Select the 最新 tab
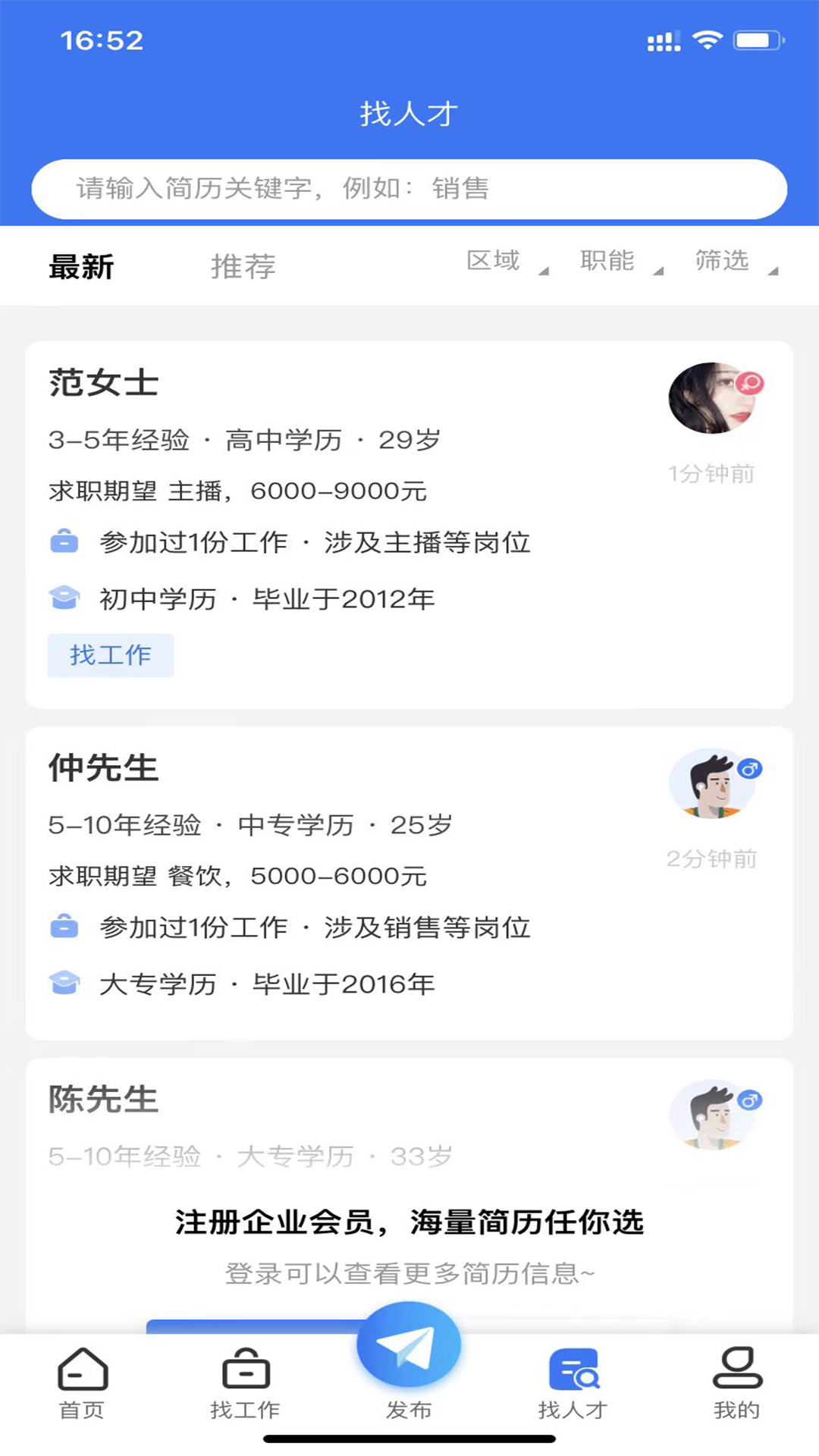819x1456 pixels. tap(82, 267)
